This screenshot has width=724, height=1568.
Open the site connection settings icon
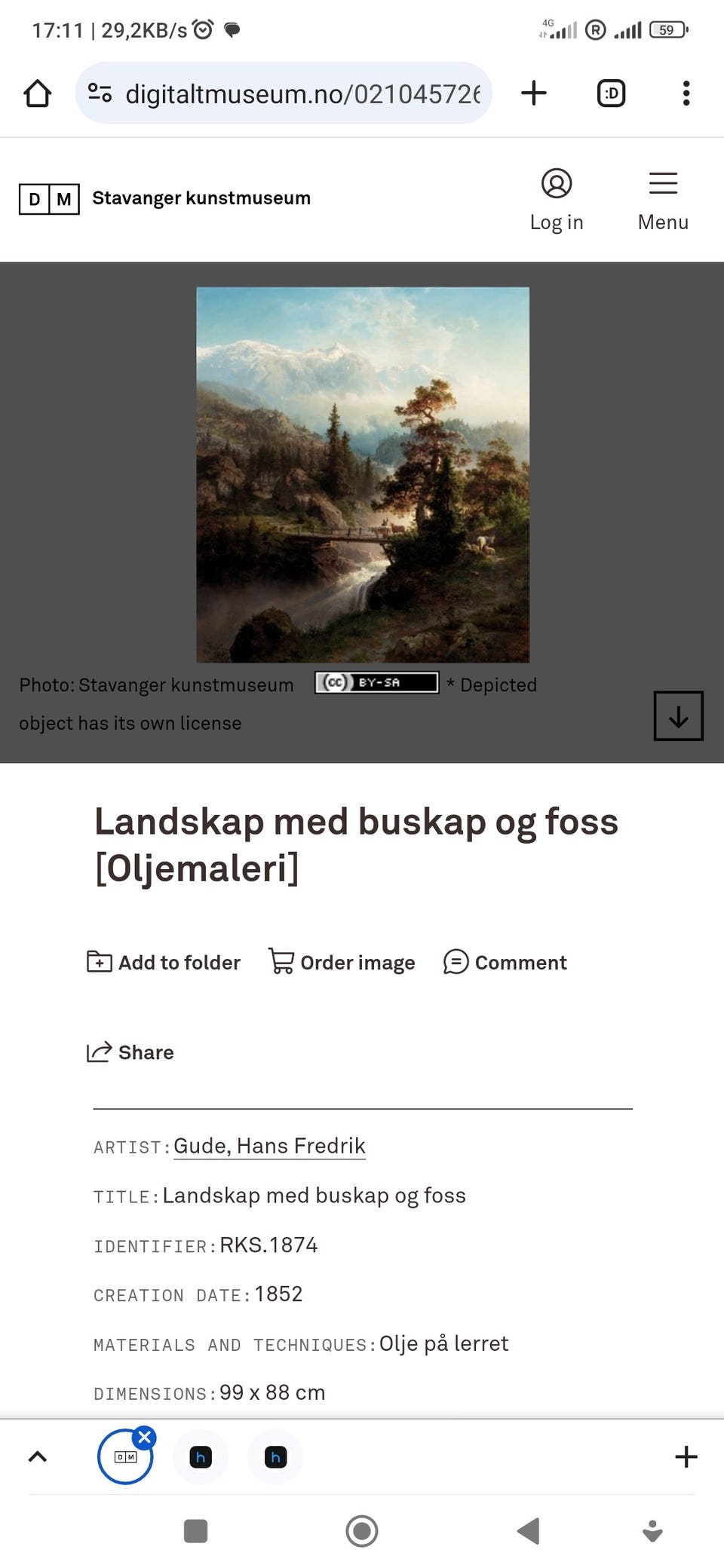(100, 92)
